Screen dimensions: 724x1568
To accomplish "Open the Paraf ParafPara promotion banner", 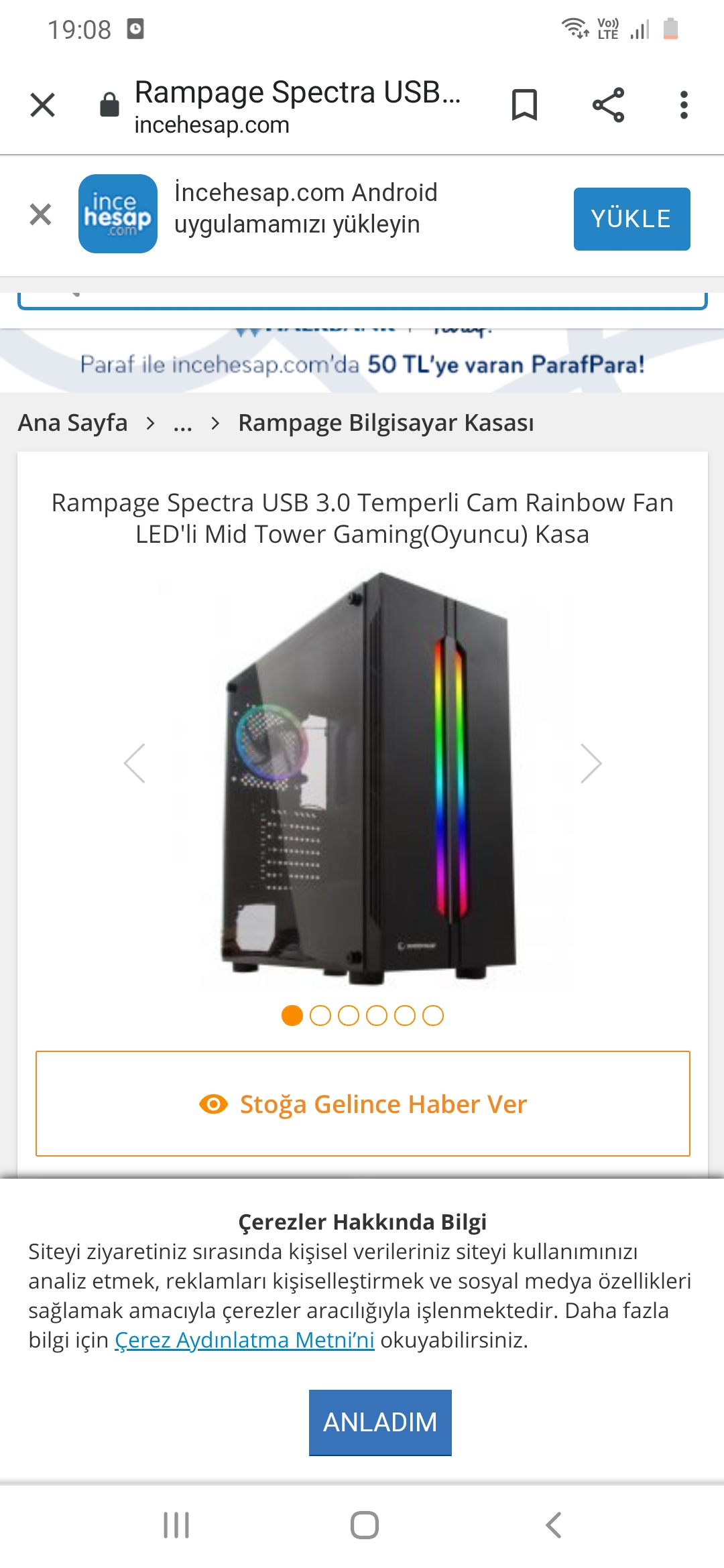I will pos(362,364).
